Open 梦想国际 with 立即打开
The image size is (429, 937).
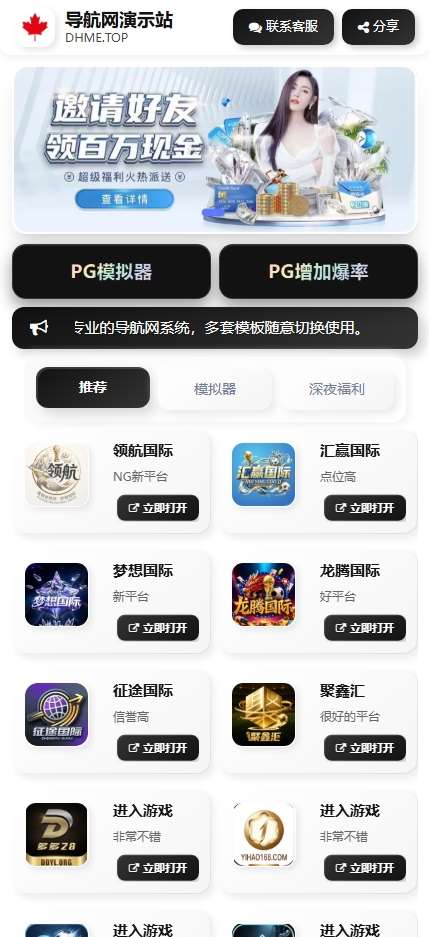(x=158, y=628)
